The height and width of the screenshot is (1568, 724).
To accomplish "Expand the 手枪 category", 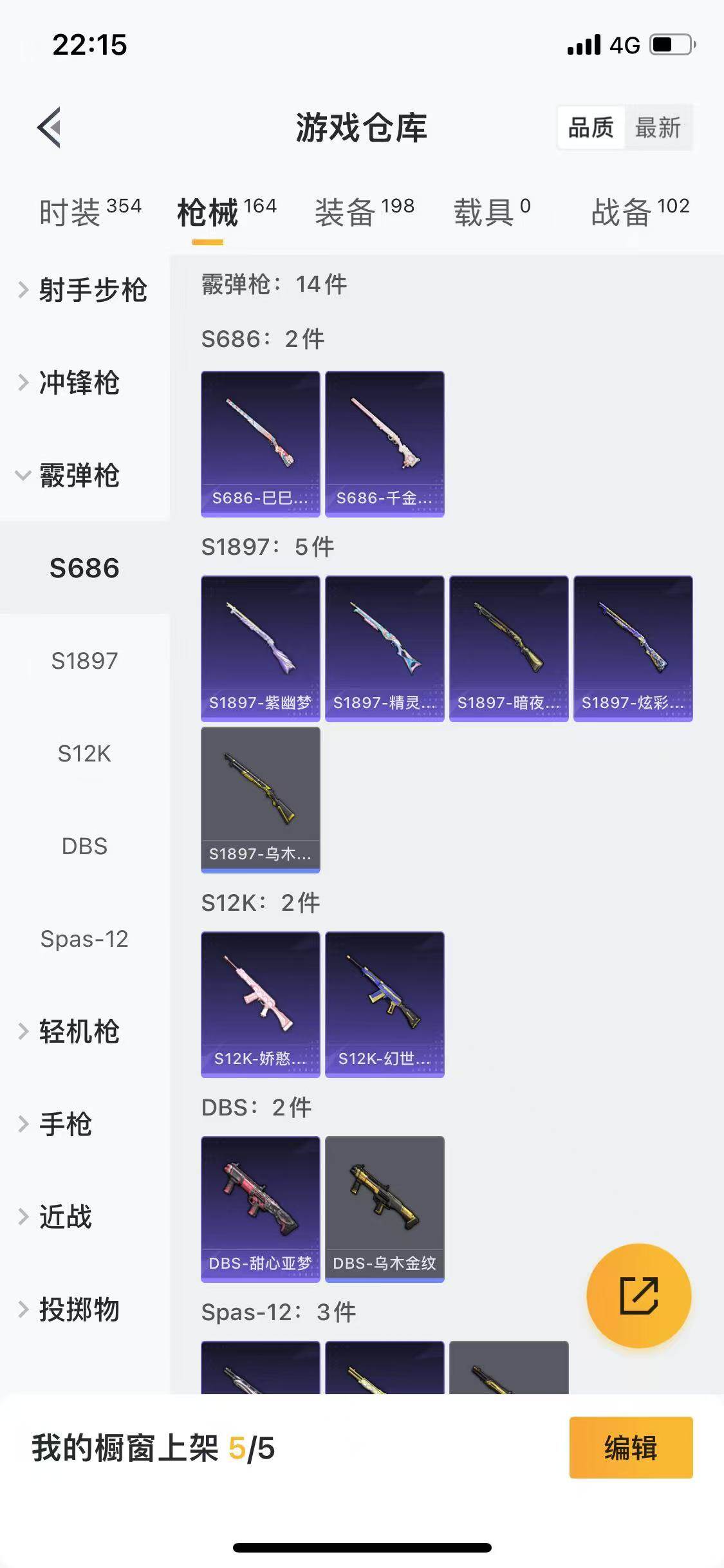I will (x=64, y=1125).
